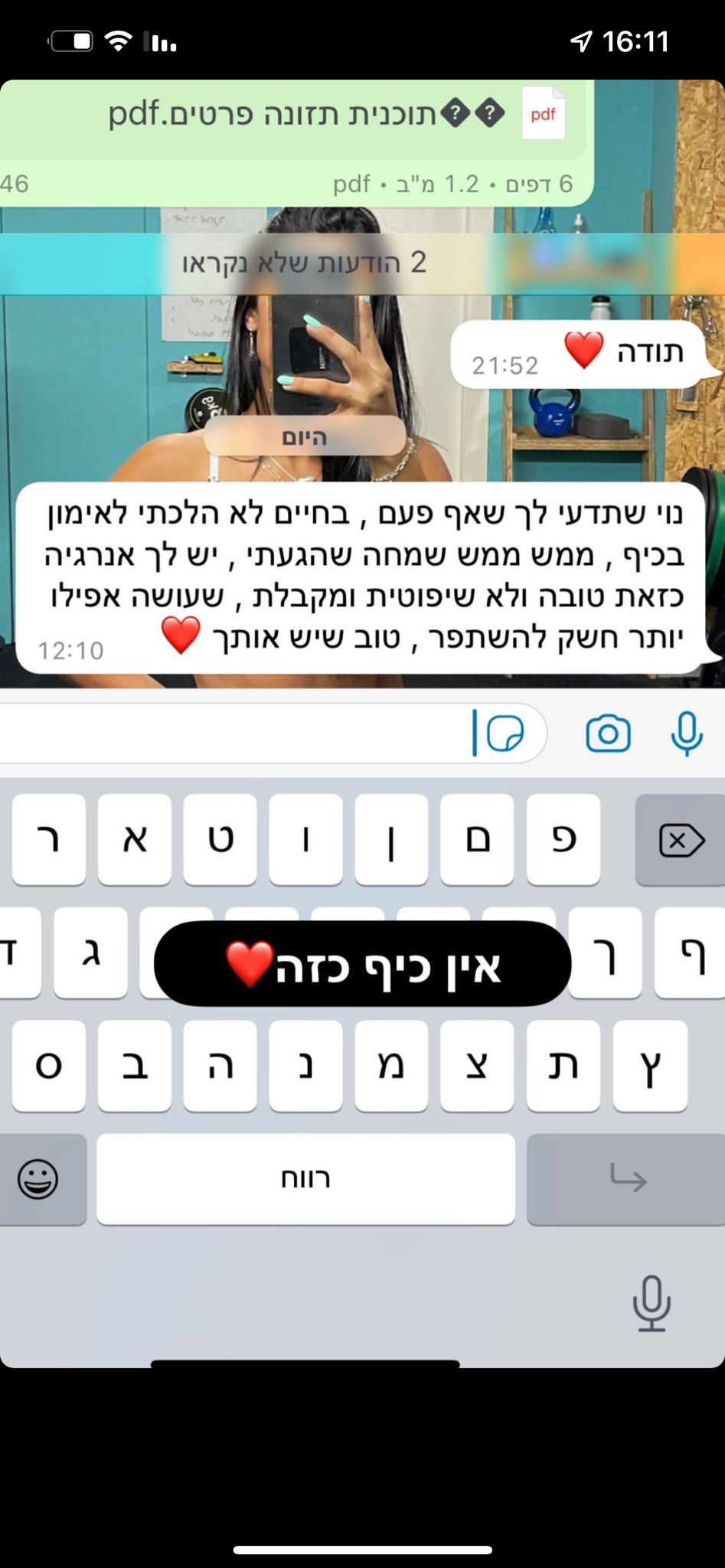725x1568 pixels.
Task: Open the camera from the chat bar
Action: pyautogui.click(x=609, y=733)
